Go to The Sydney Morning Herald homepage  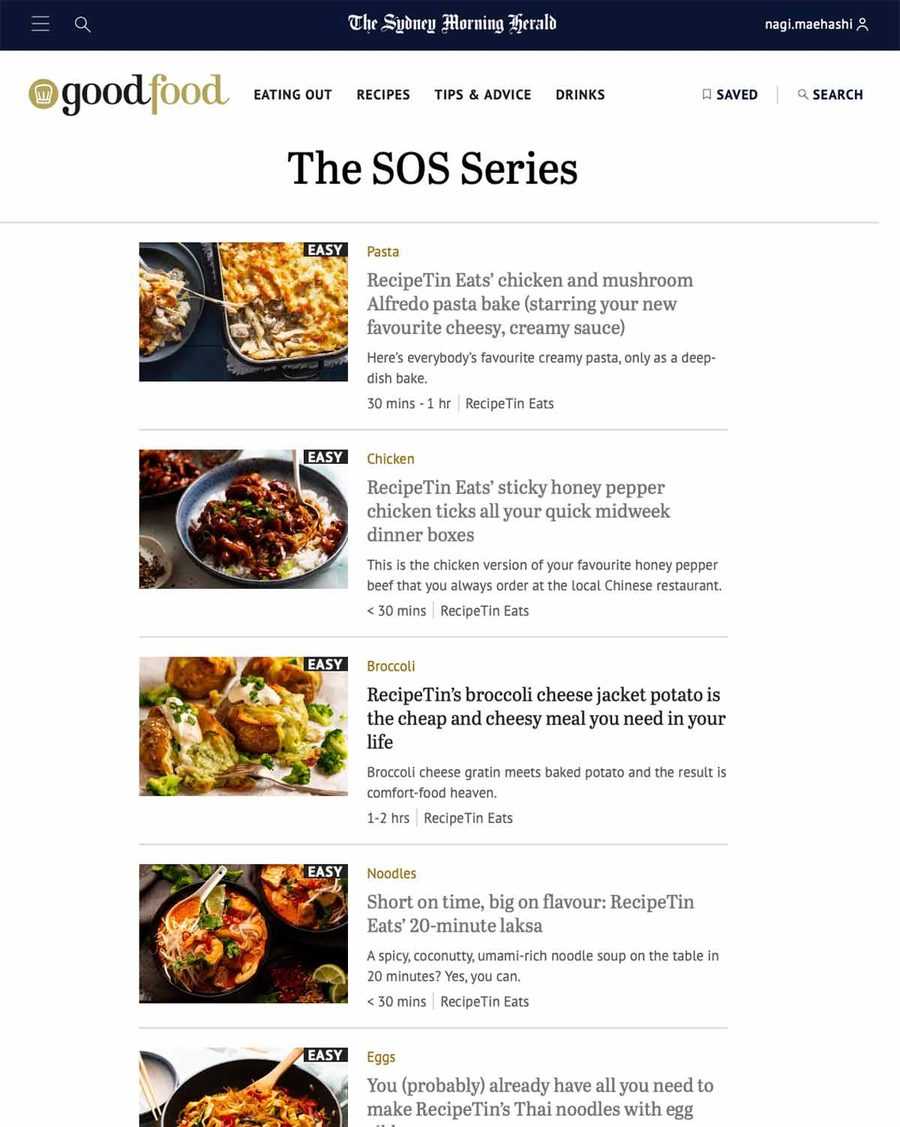tap(452, 24)
